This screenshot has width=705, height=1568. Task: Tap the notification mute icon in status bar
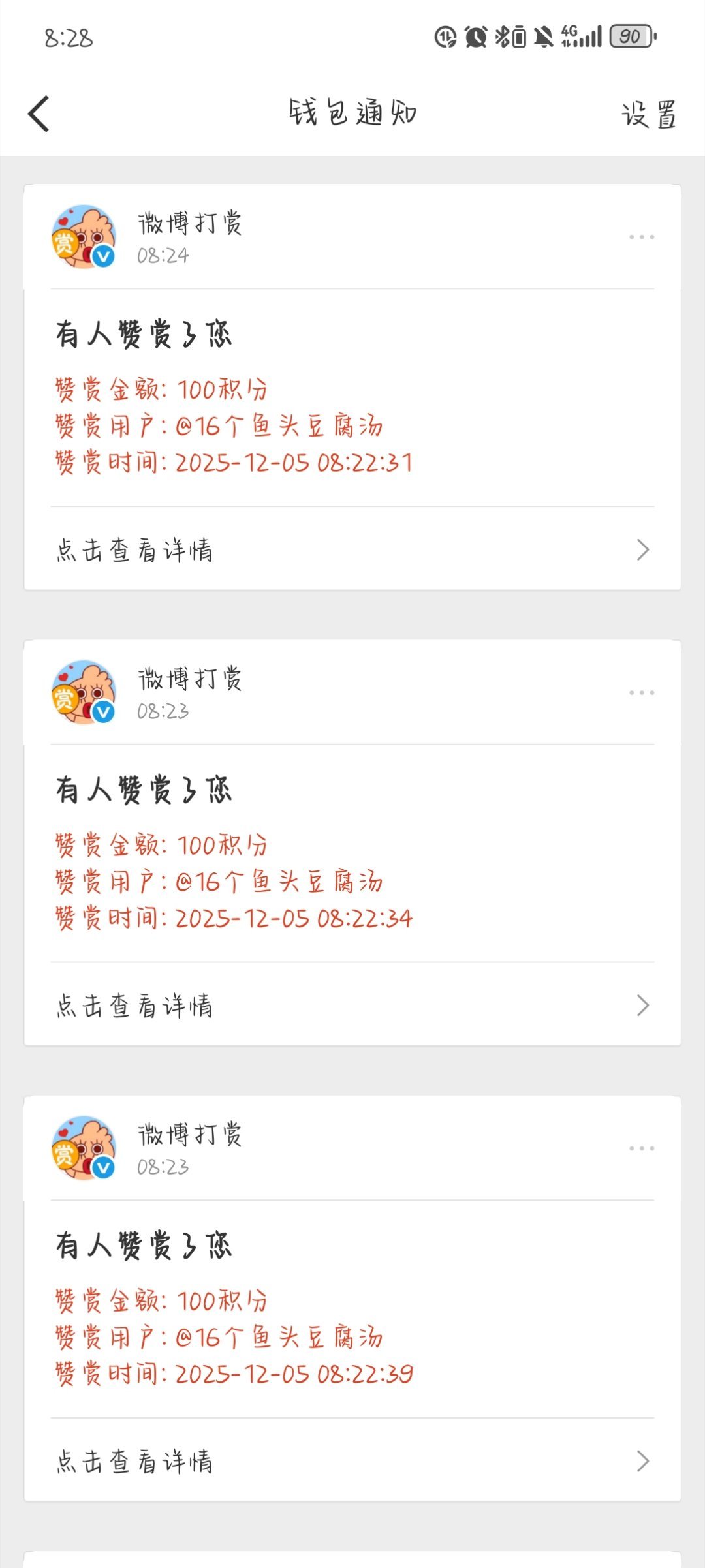544,38
